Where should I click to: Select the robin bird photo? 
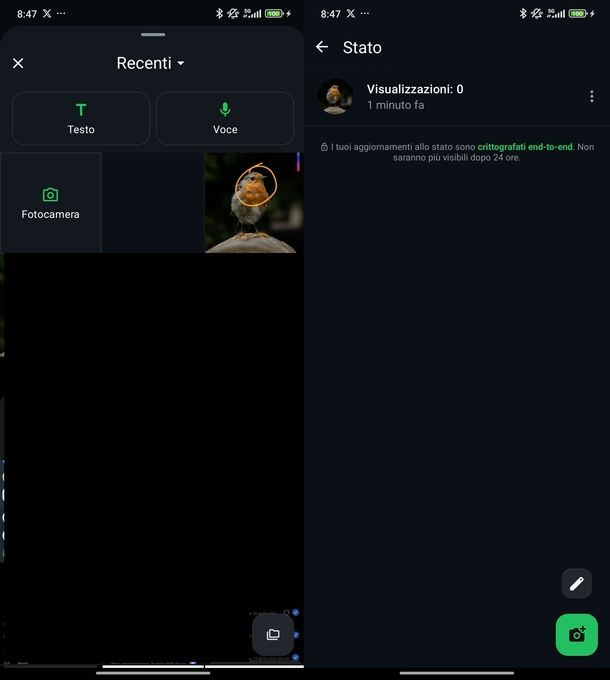[x=251, y=203]
